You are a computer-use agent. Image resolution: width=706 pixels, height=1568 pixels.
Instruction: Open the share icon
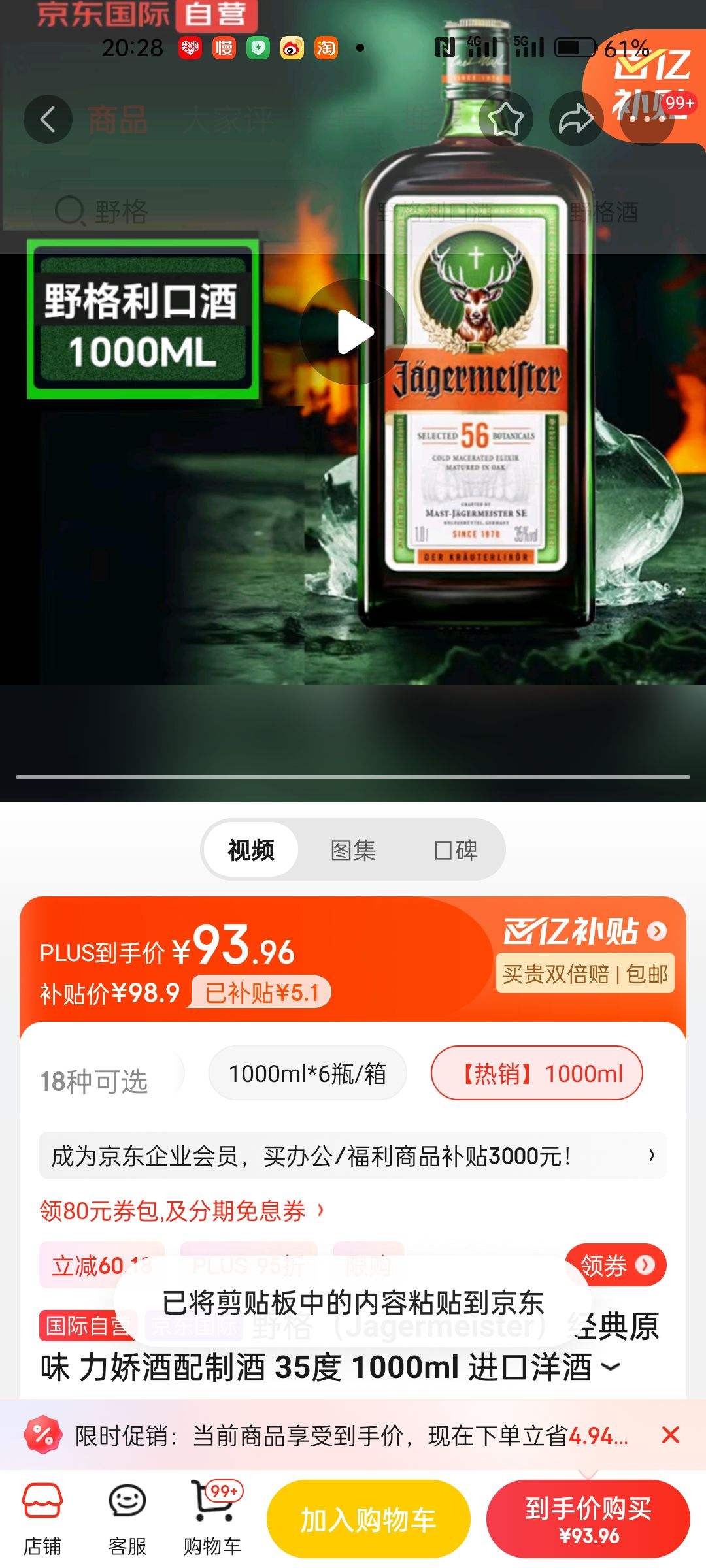coord(577,119)
